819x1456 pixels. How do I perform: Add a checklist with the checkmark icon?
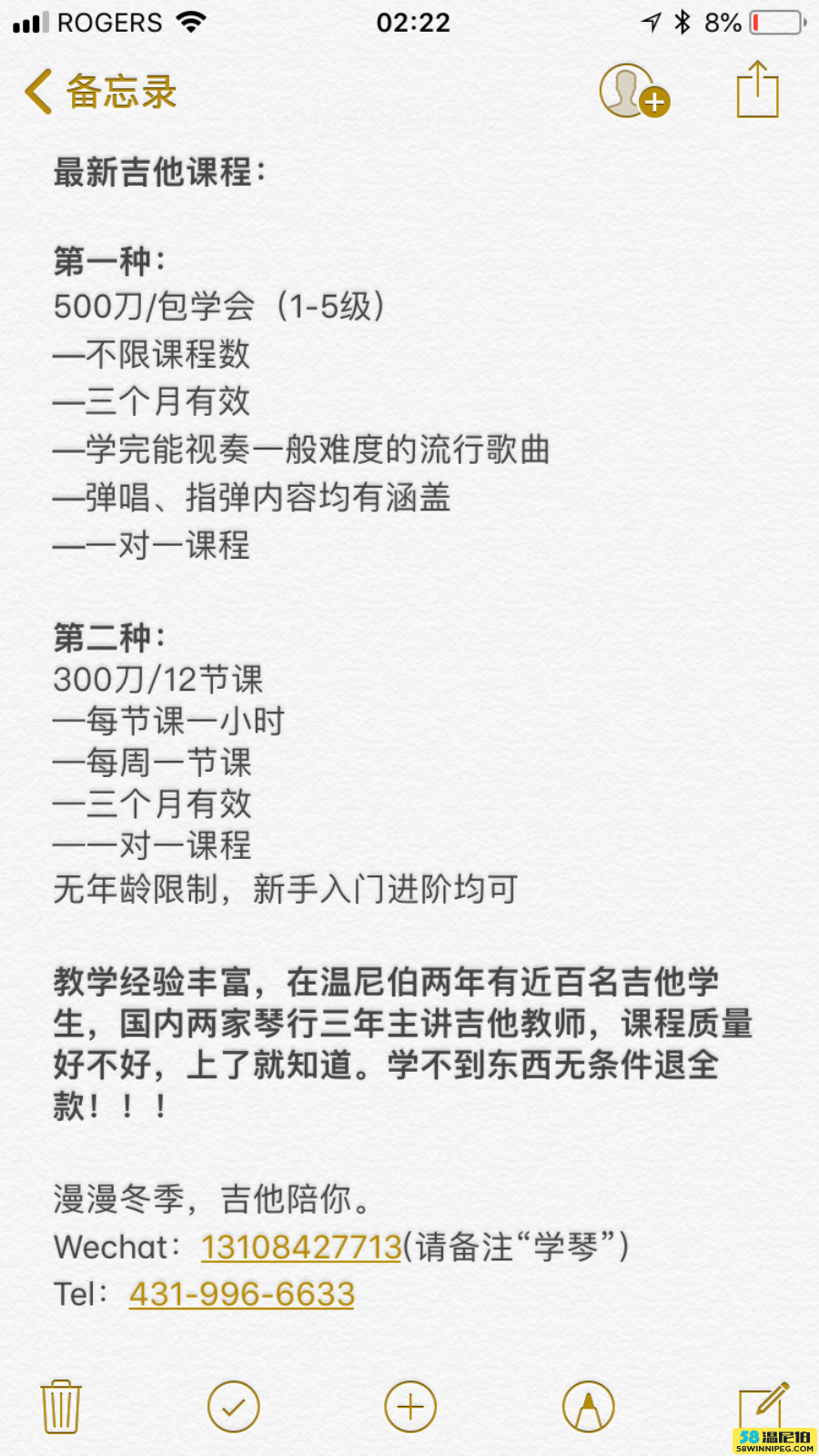coord(234,1407)
